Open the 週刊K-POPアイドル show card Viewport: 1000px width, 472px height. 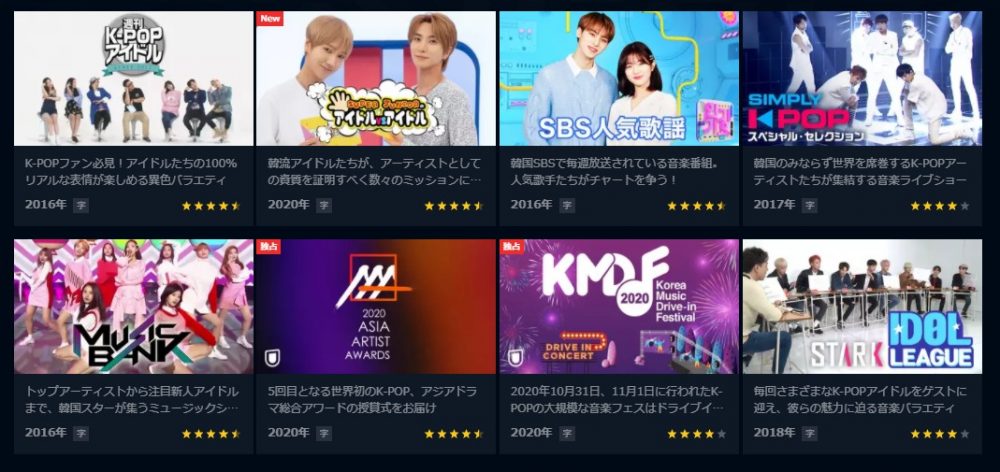[x=133, y=80]
